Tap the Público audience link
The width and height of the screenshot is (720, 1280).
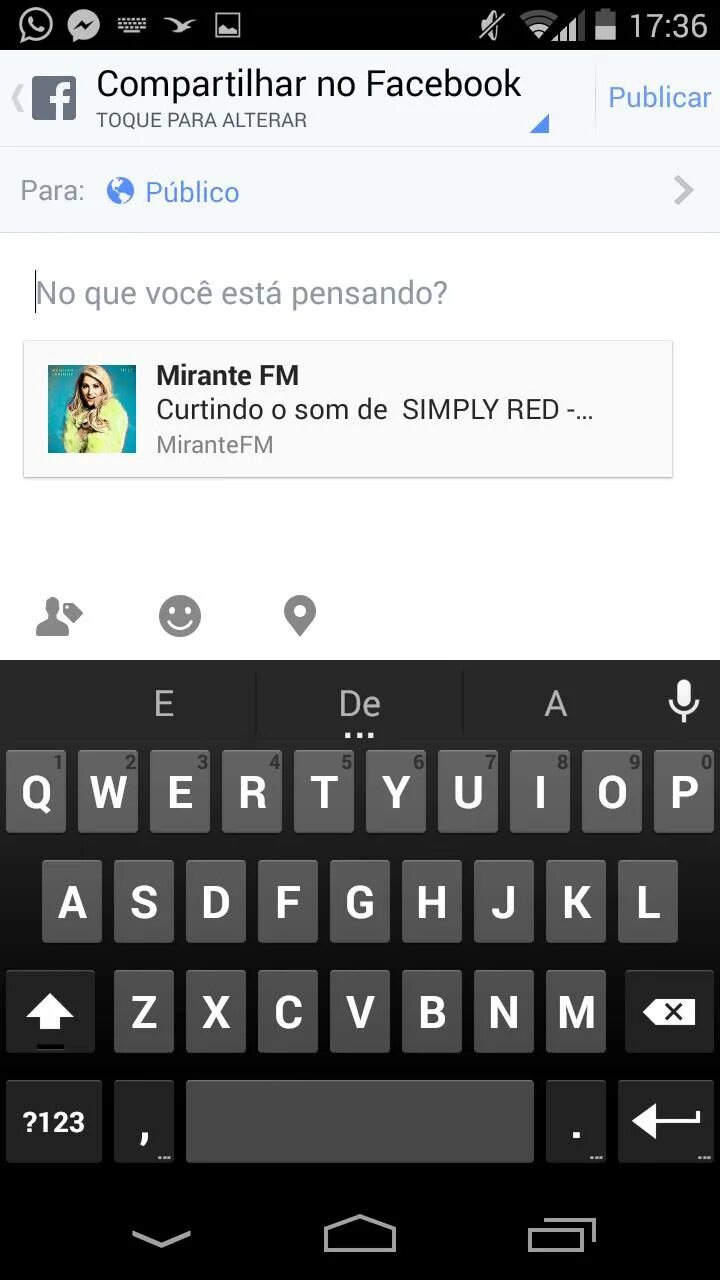(x=190, y=192)
